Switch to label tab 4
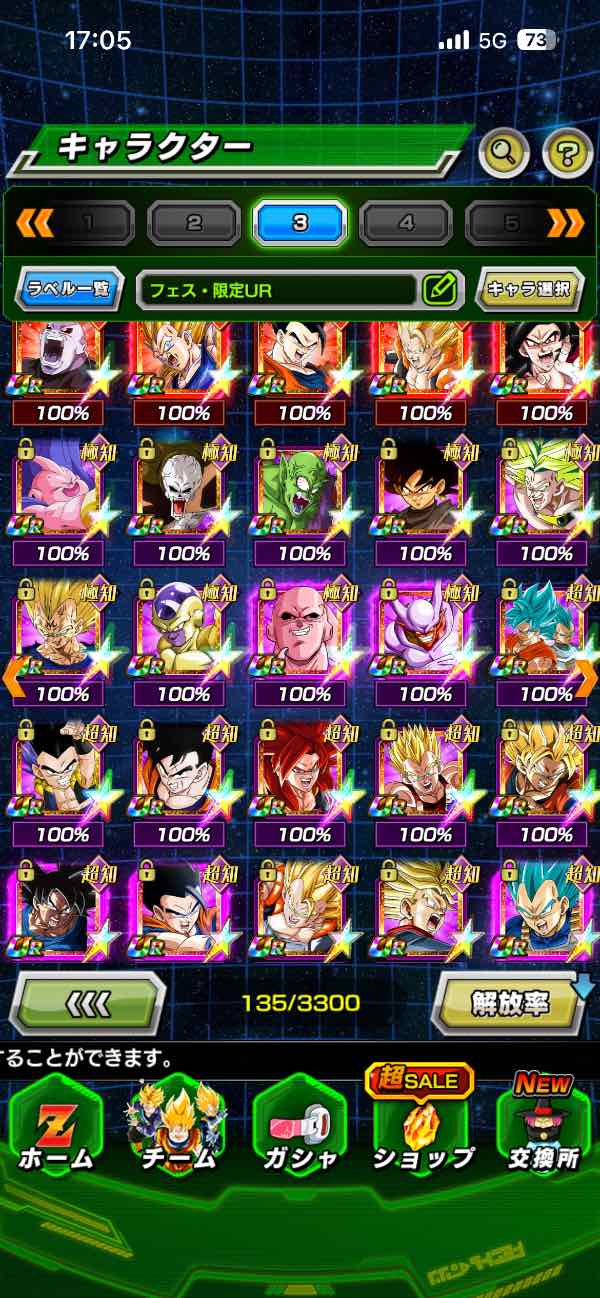Image resolution: width=600 pixels, height=1298 pixels. [x=406, y=223]
